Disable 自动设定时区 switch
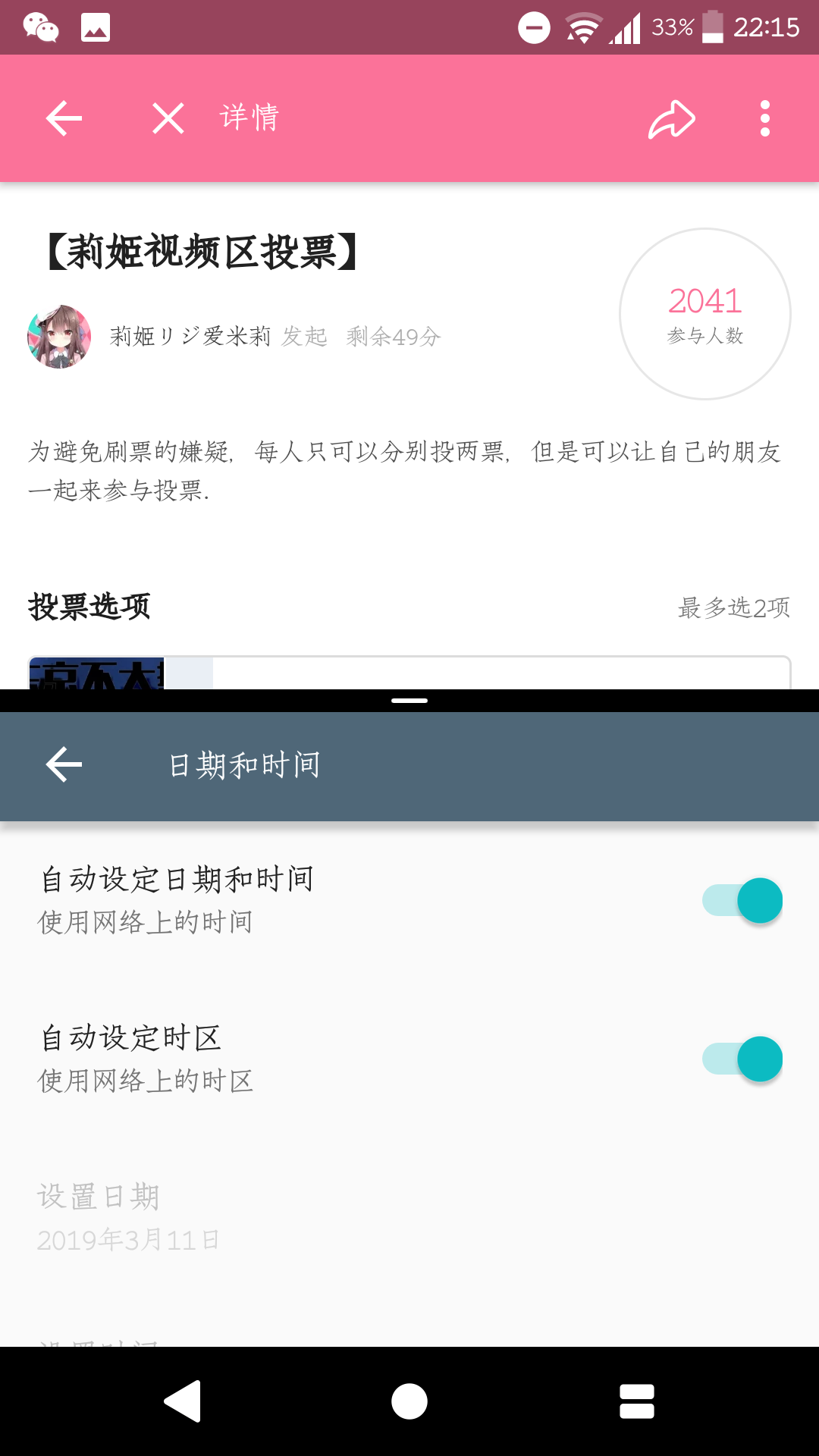Image resolution: width=819 pixels, height=1456 pixels. pyautogui.click(x=742, y=1059)
